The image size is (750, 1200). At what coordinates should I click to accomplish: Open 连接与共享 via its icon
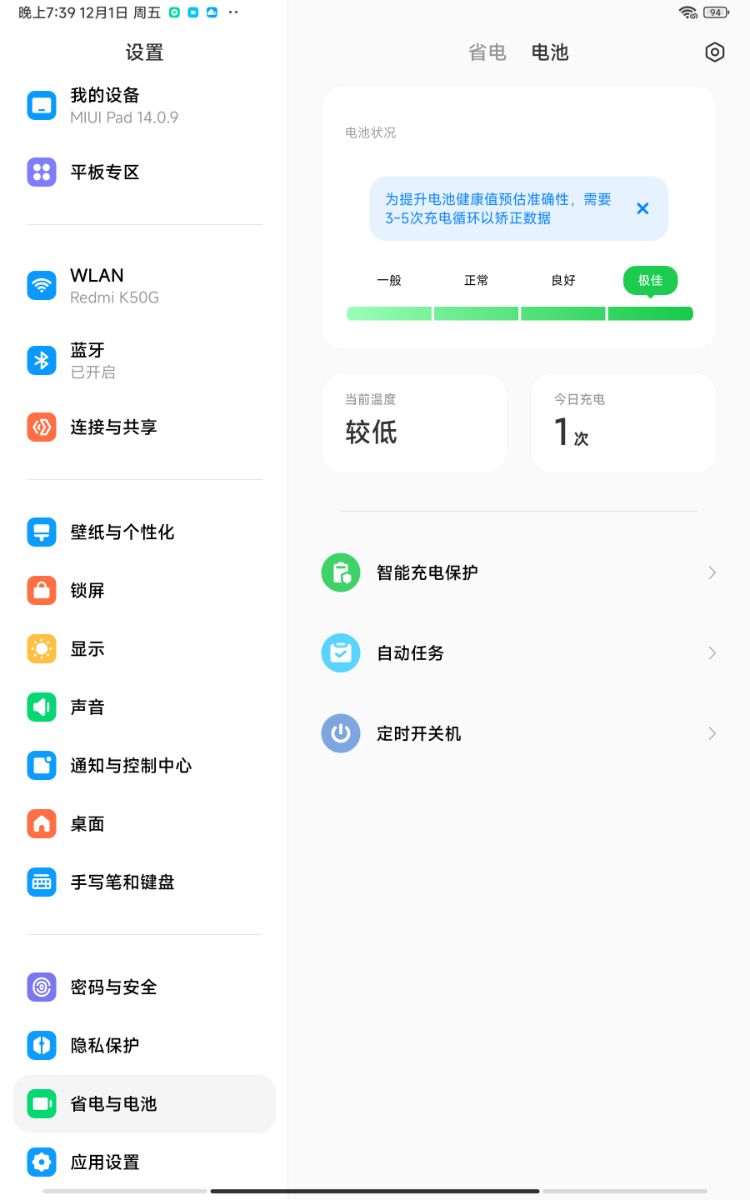(x=41, y=427)
